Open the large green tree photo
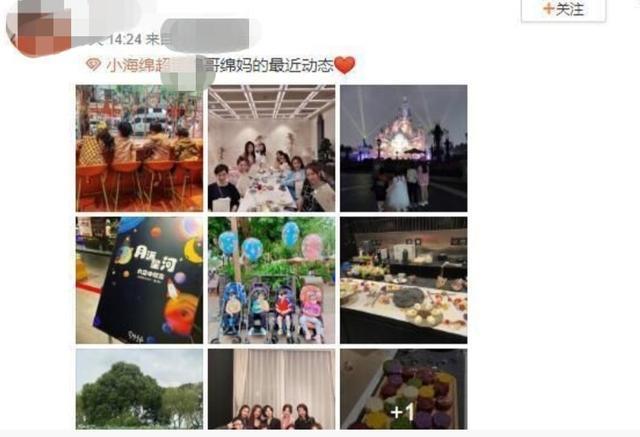 [139, 388]
